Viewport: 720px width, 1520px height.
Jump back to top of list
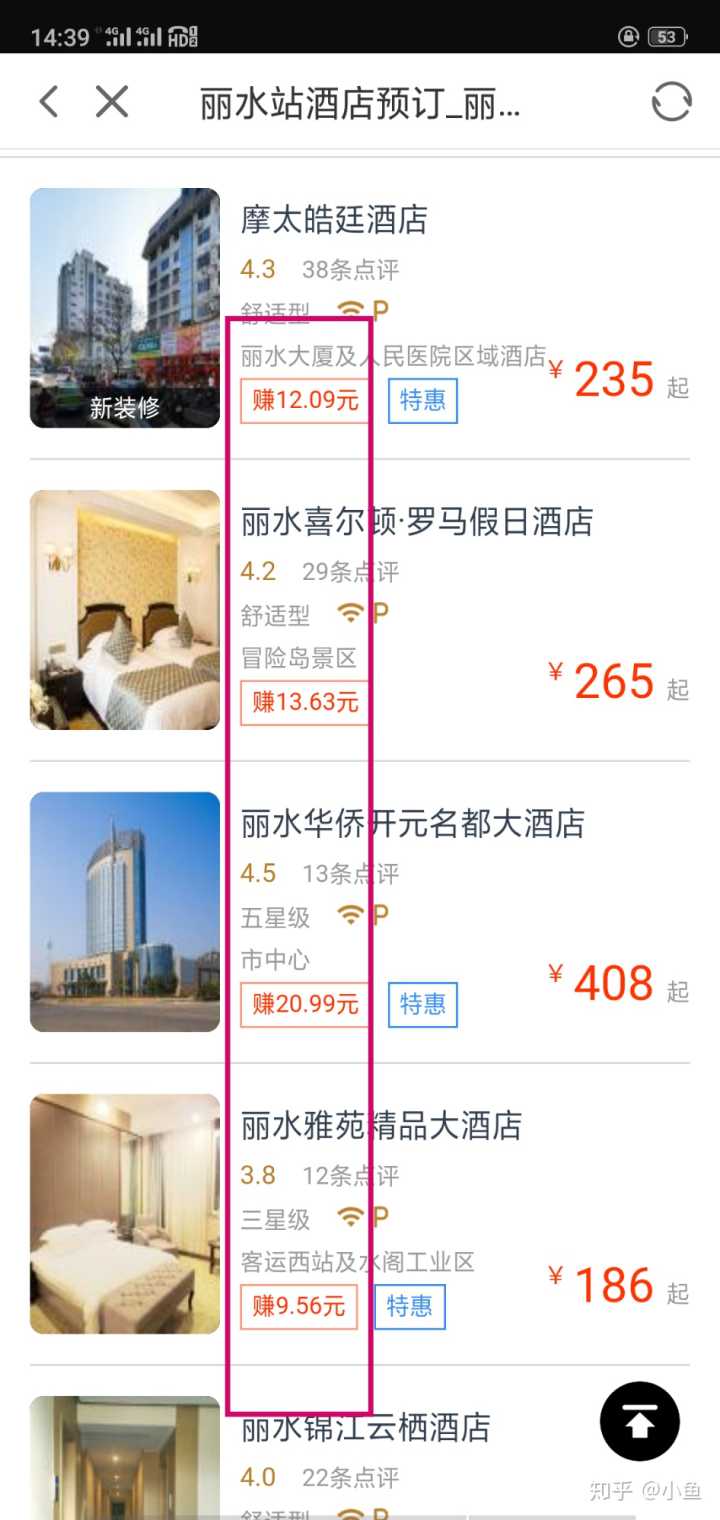640,1421
